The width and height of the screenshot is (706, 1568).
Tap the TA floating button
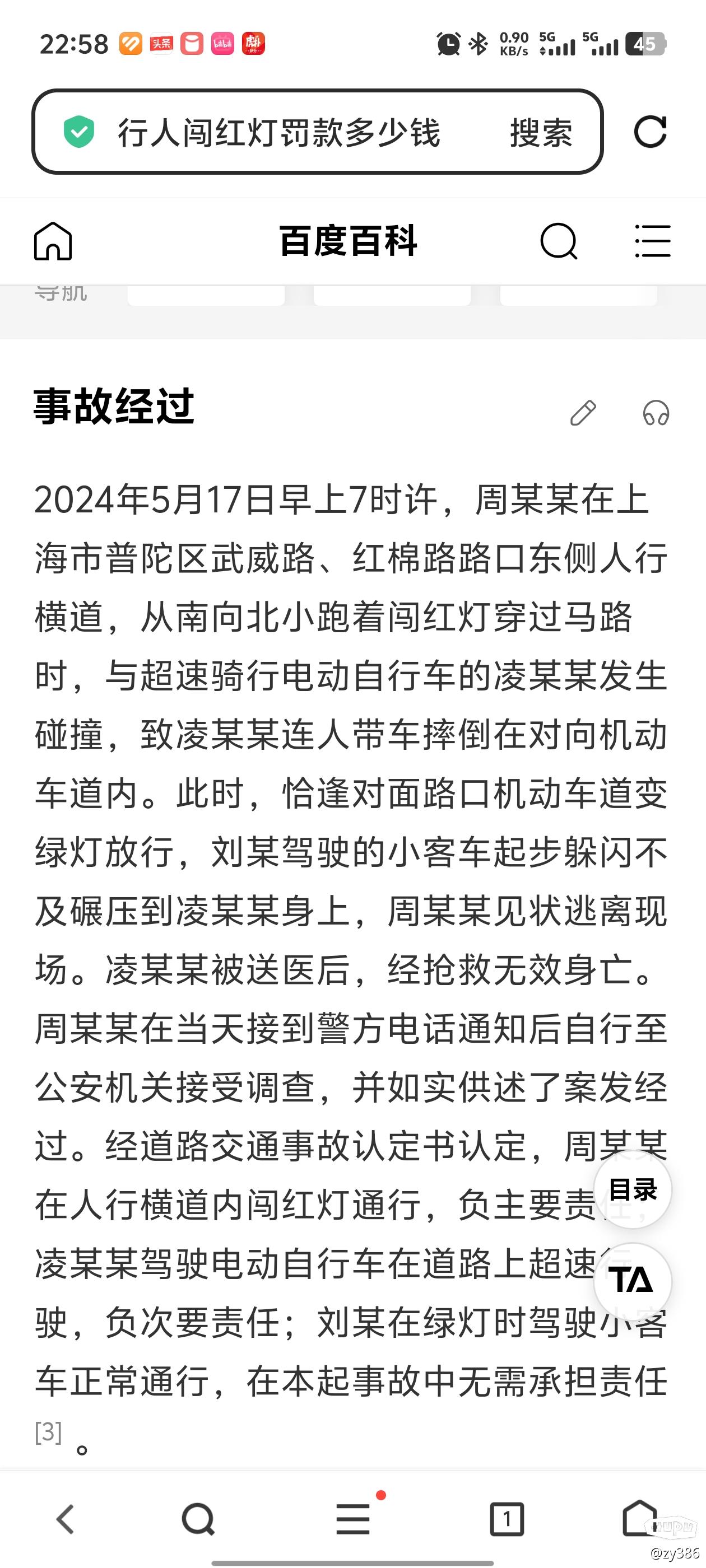pyautogui.click(x=633, y=1281)
